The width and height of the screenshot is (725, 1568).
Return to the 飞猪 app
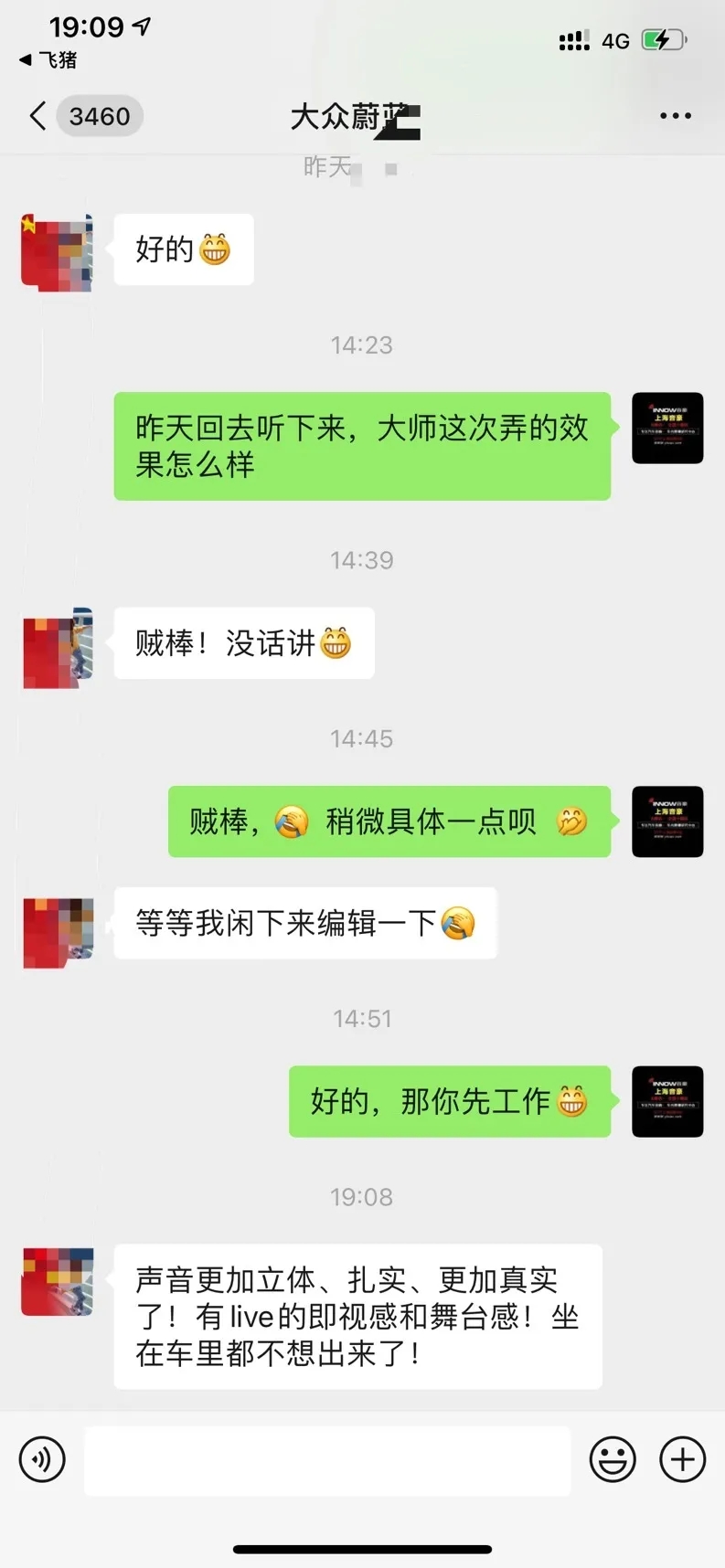(48, 60)
